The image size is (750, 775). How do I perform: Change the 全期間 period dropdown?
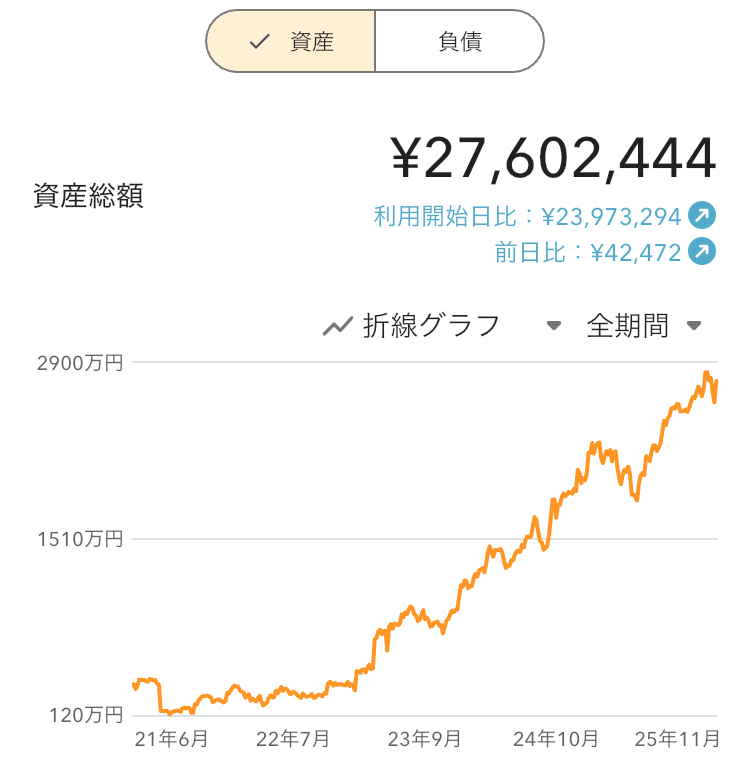tap(643, 325)
